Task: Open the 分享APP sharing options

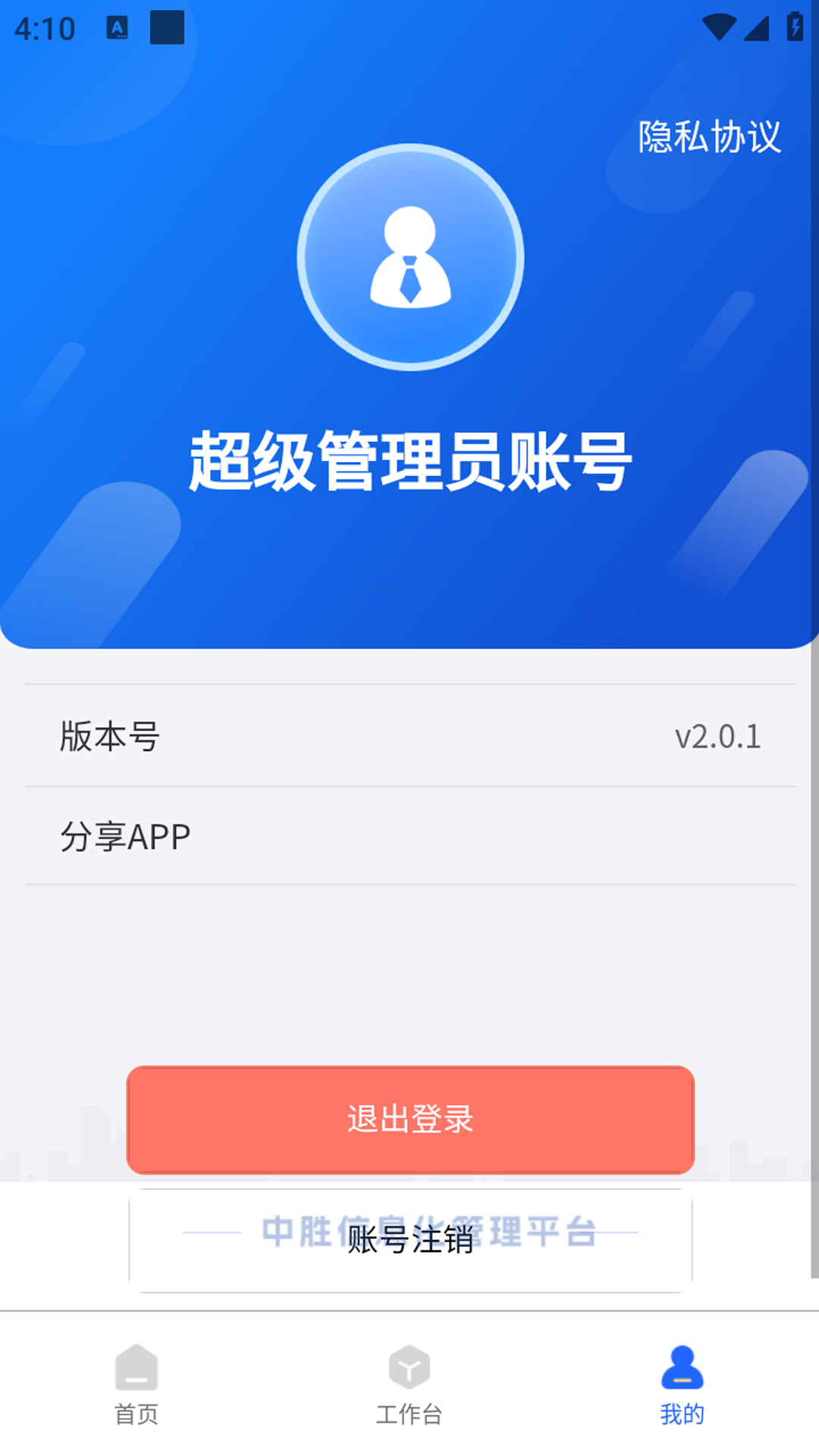Action: coord(409,837)
